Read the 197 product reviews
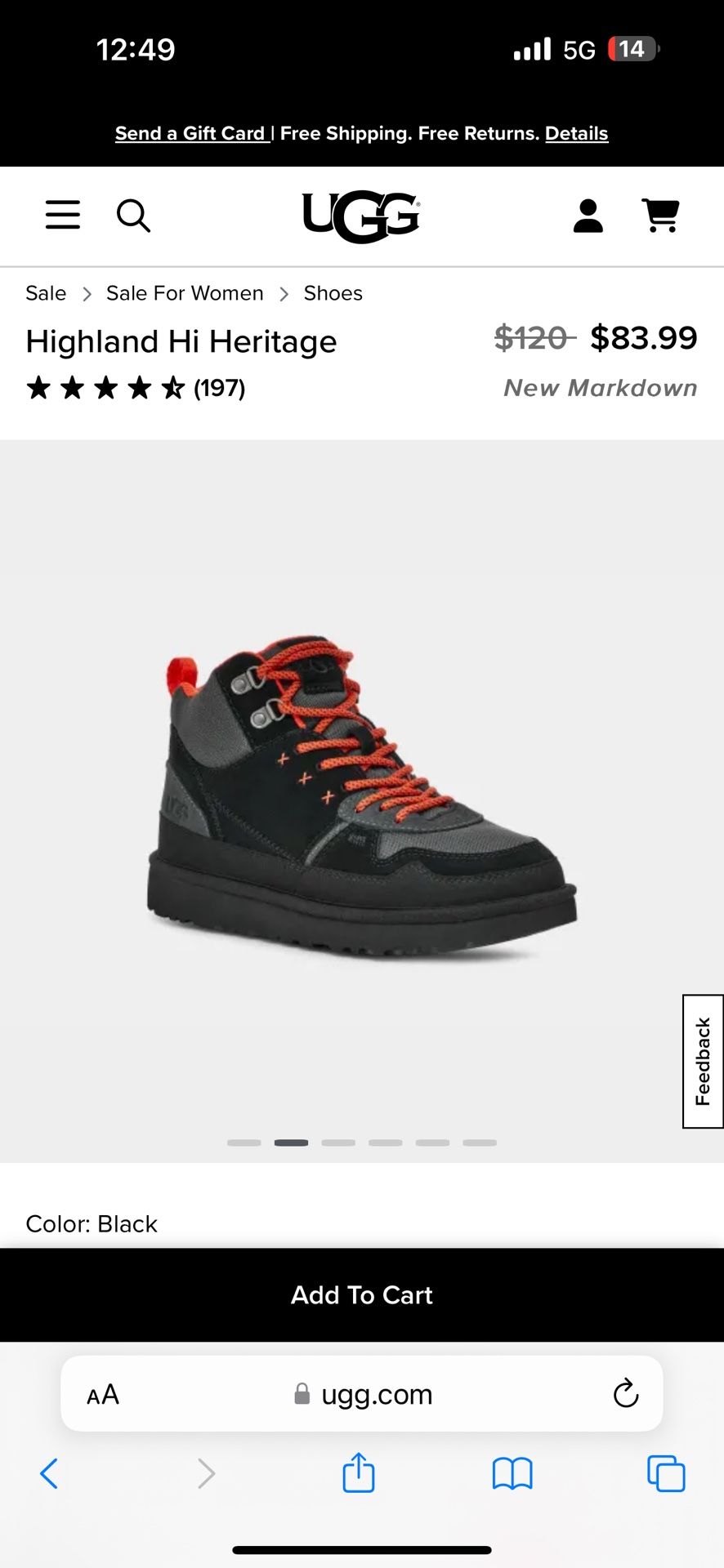 (x=219, y=388)
